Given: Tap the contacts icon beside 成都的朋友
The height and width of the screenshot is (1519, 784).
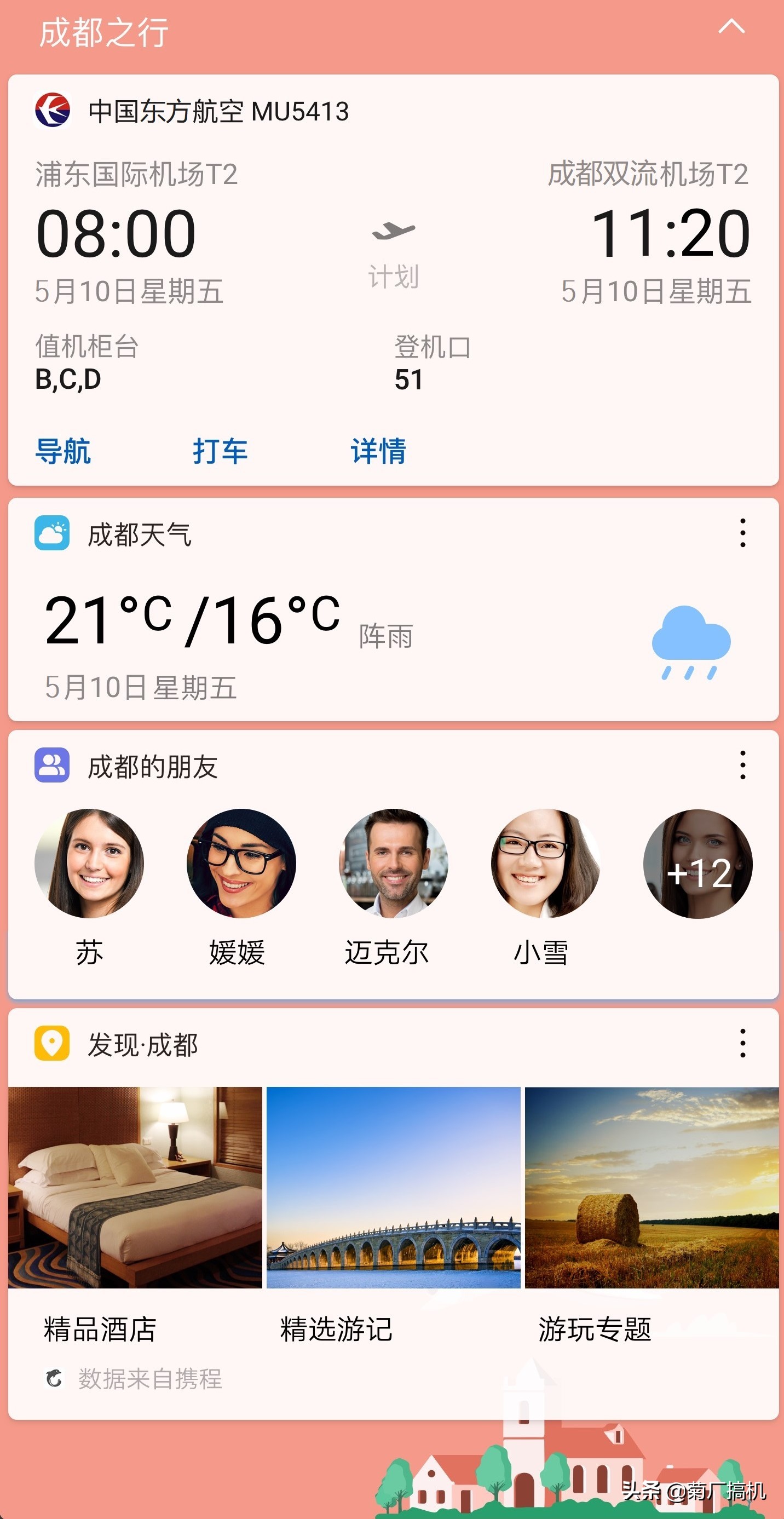Looking at the screenshot, I should point(51,766).
